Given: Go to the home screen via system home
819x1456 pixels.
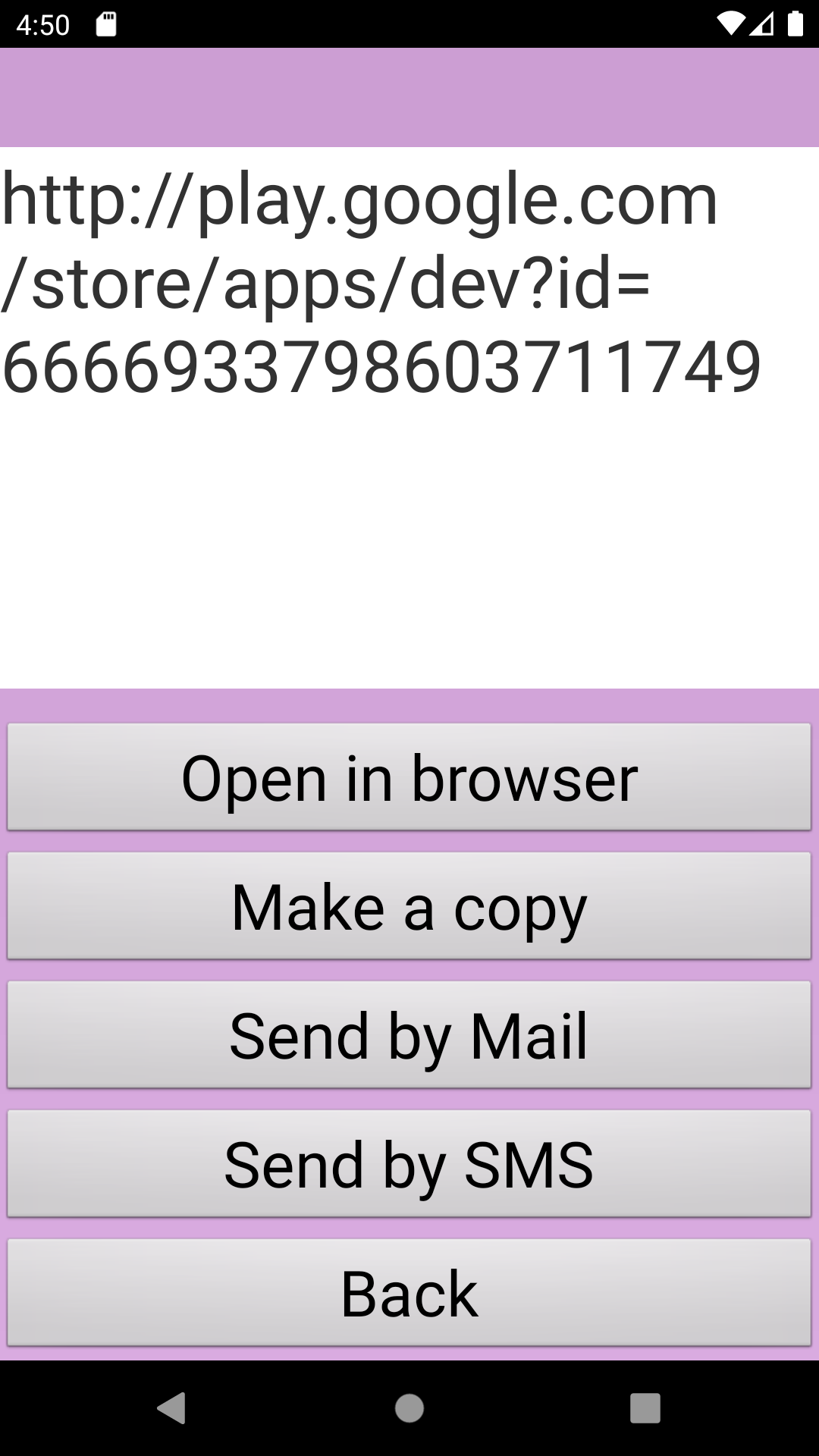Looking at the screenshot, I should (x=409, y=1408).
